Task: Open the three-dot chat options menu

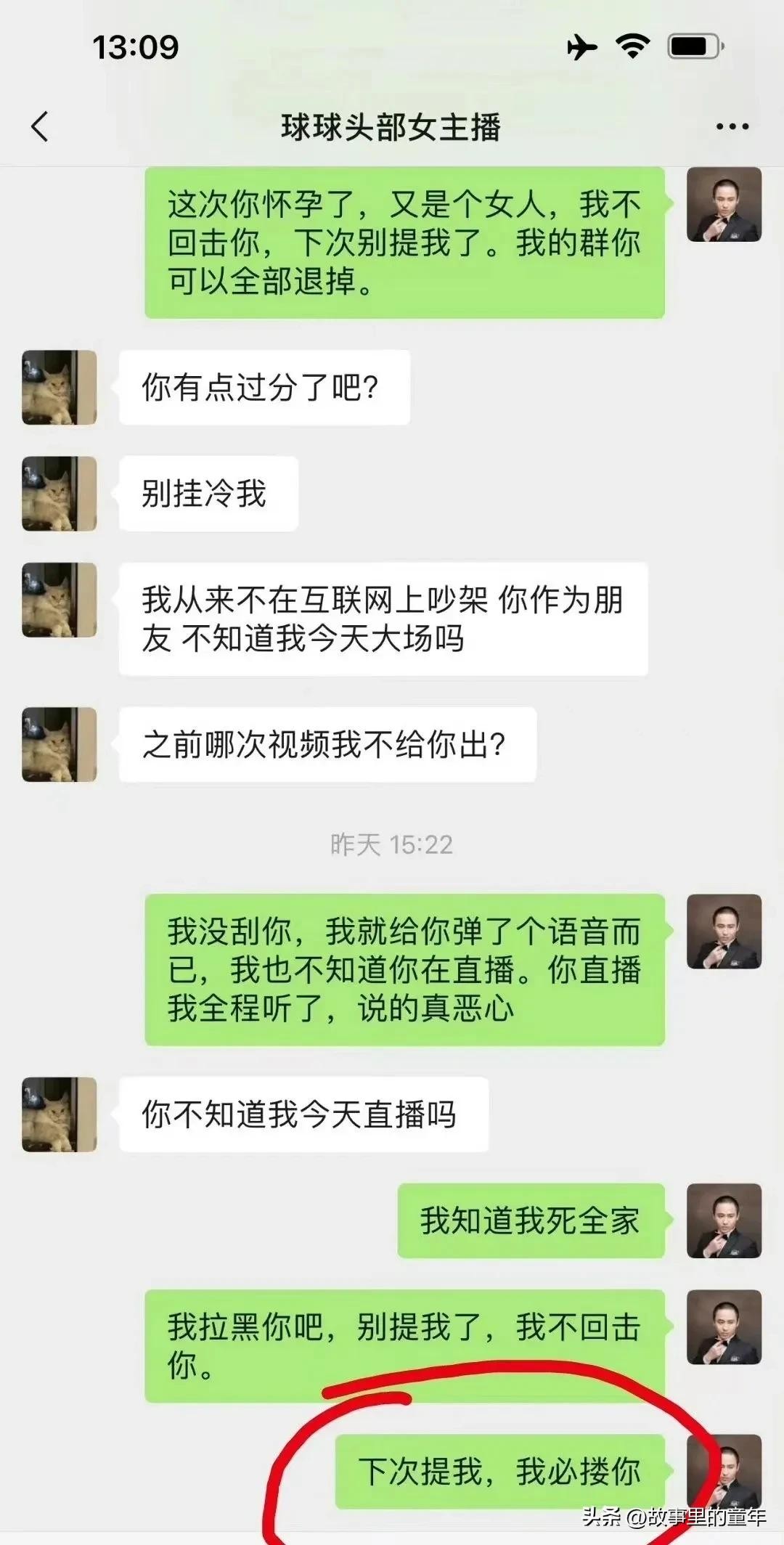Action: coord(732,126)
